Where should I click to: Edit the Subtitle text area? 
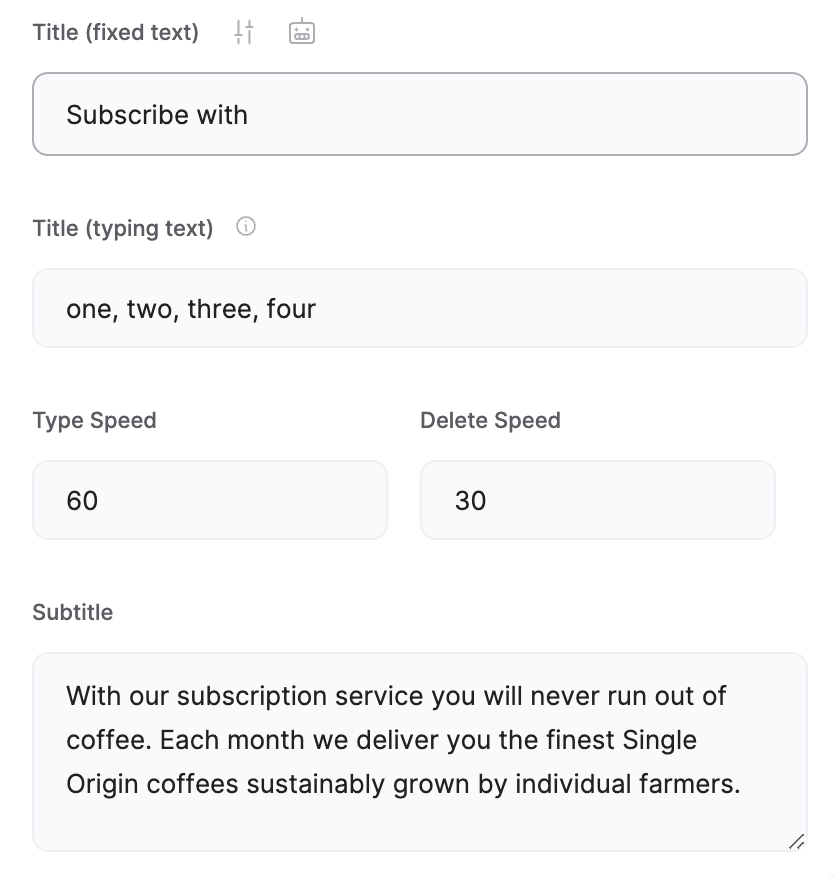(419, 750)
